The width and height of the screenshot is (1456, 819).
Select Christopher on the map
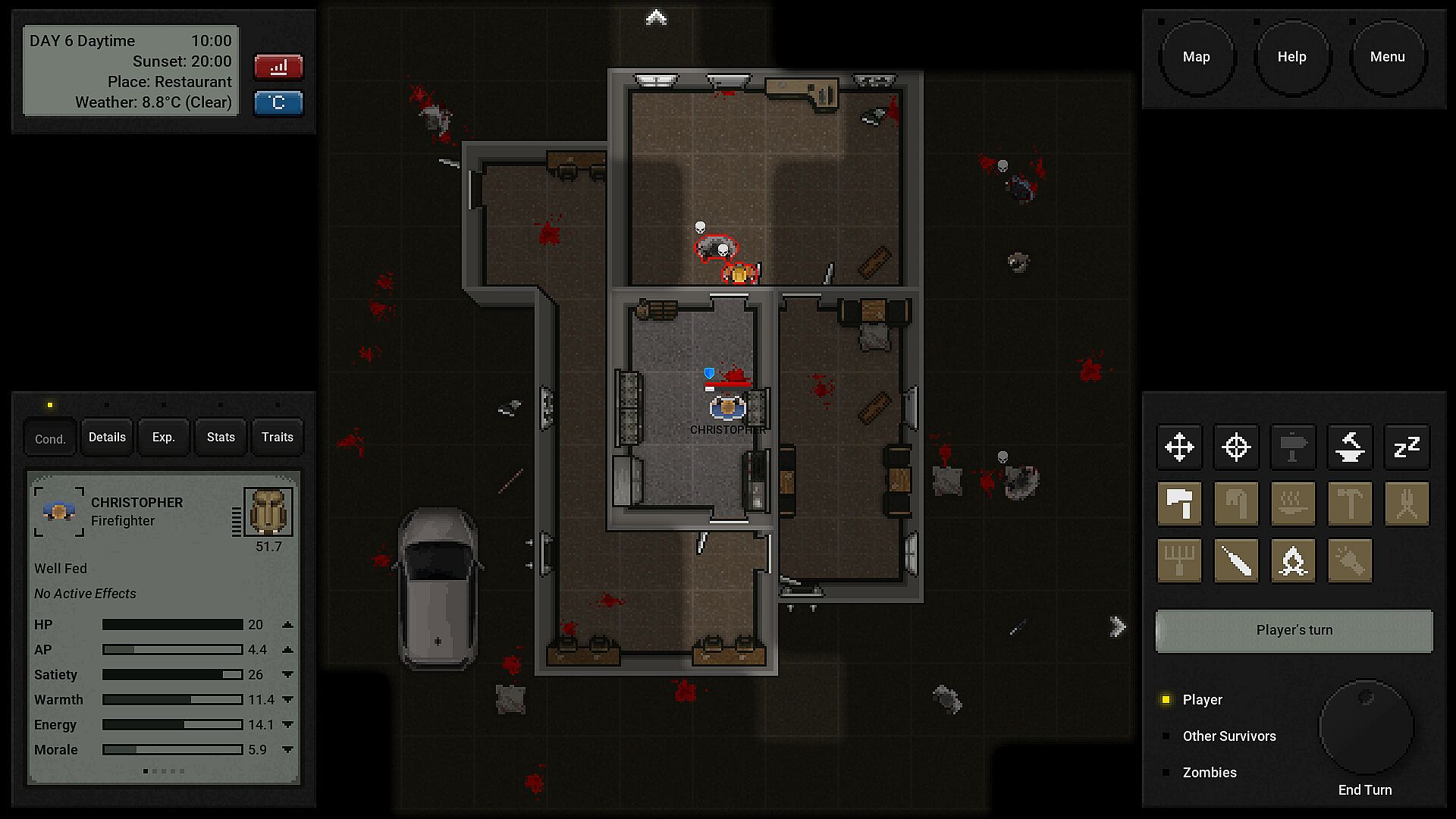pos(728,408)
